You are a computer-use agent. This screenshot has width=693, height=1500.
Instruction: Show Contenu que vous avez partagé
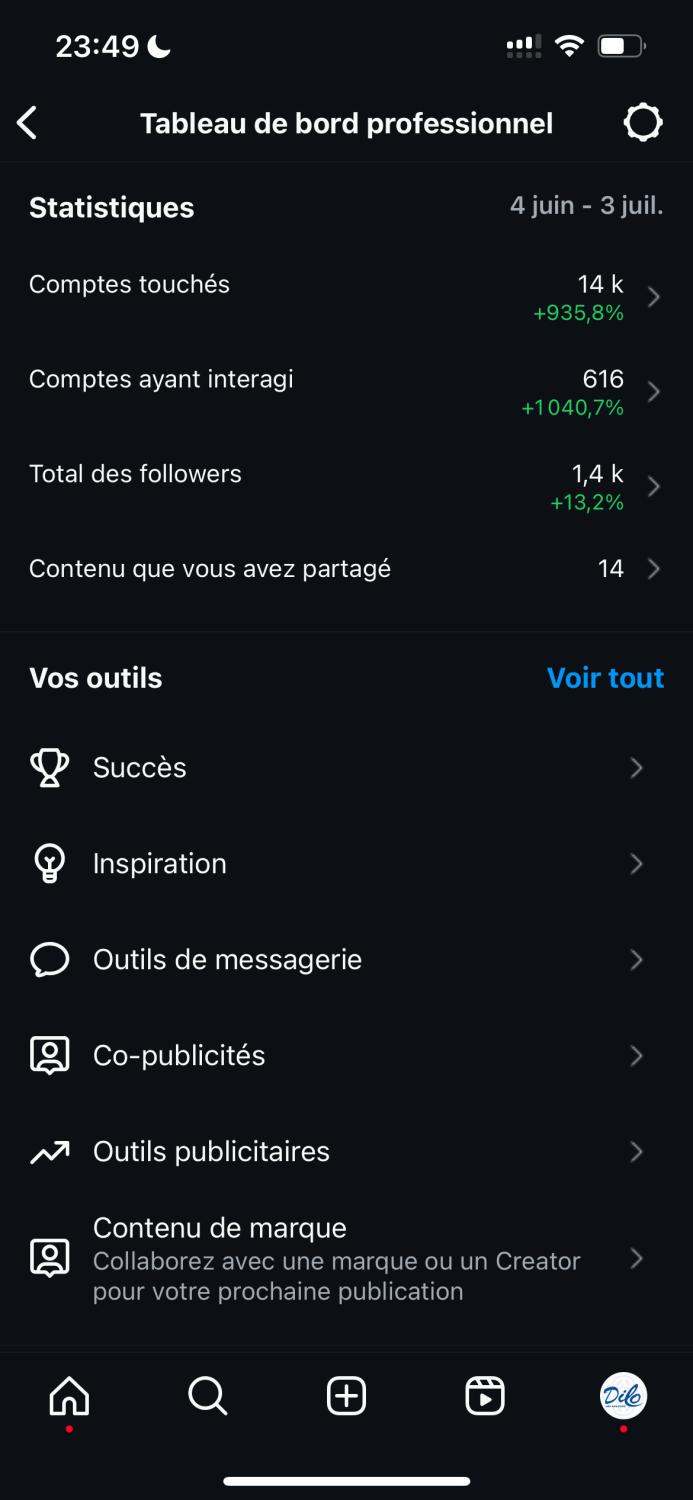point(345,569)
